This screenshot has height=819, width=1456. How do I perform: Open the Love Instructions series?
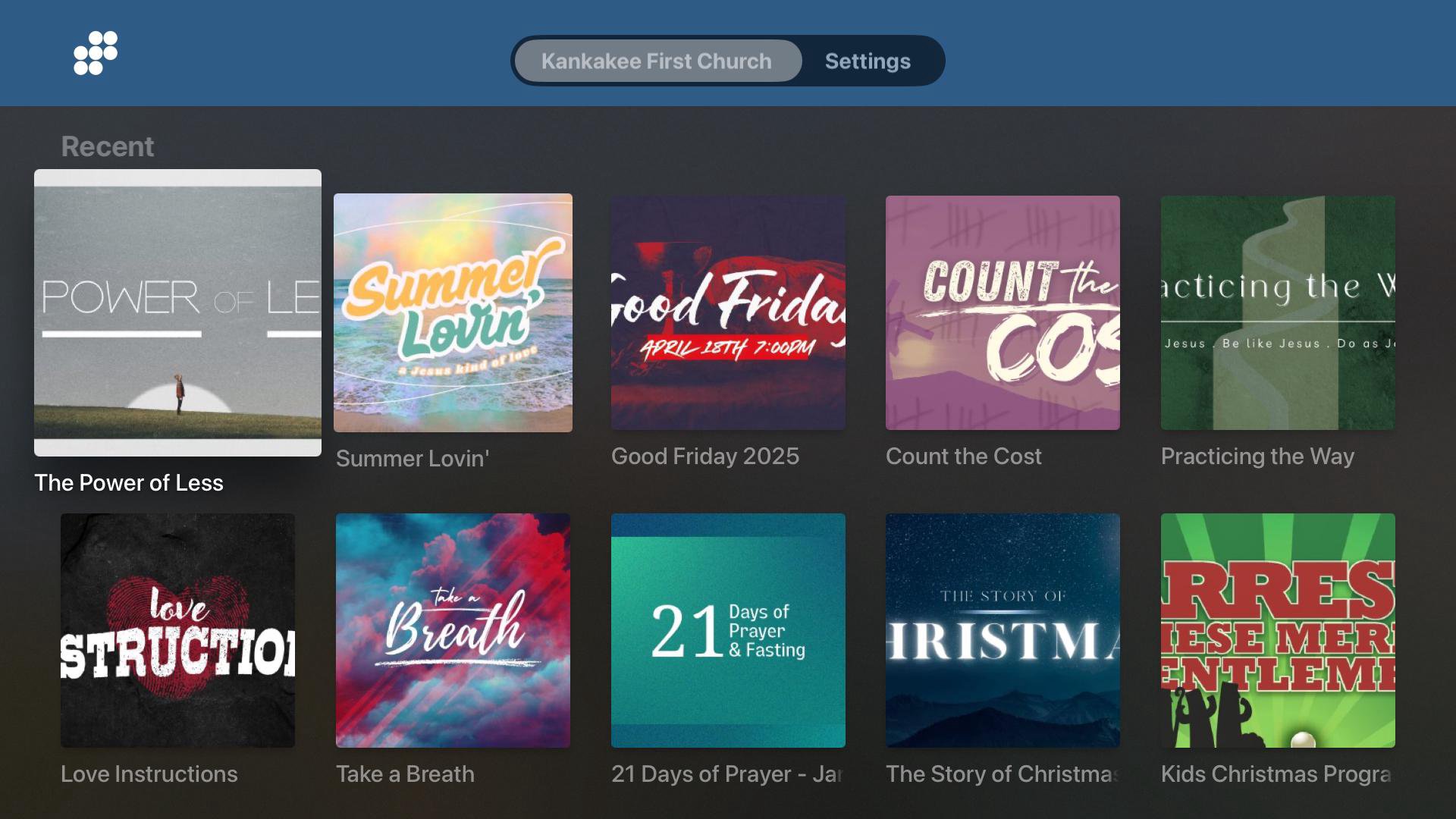[x=177, y=630]
